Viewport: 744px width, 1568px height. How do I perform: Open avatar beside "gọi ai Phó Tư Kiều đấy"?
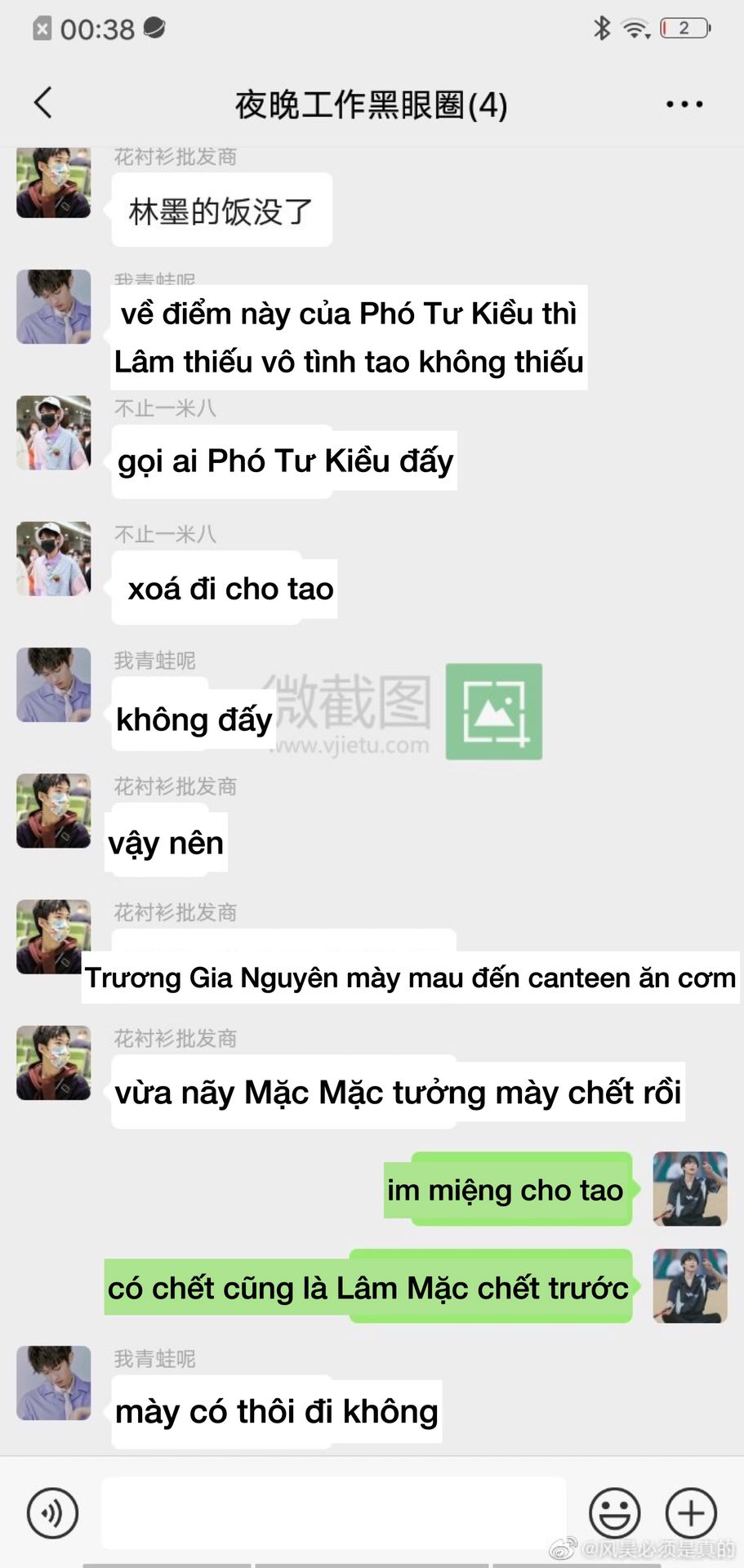click(54, 433)
